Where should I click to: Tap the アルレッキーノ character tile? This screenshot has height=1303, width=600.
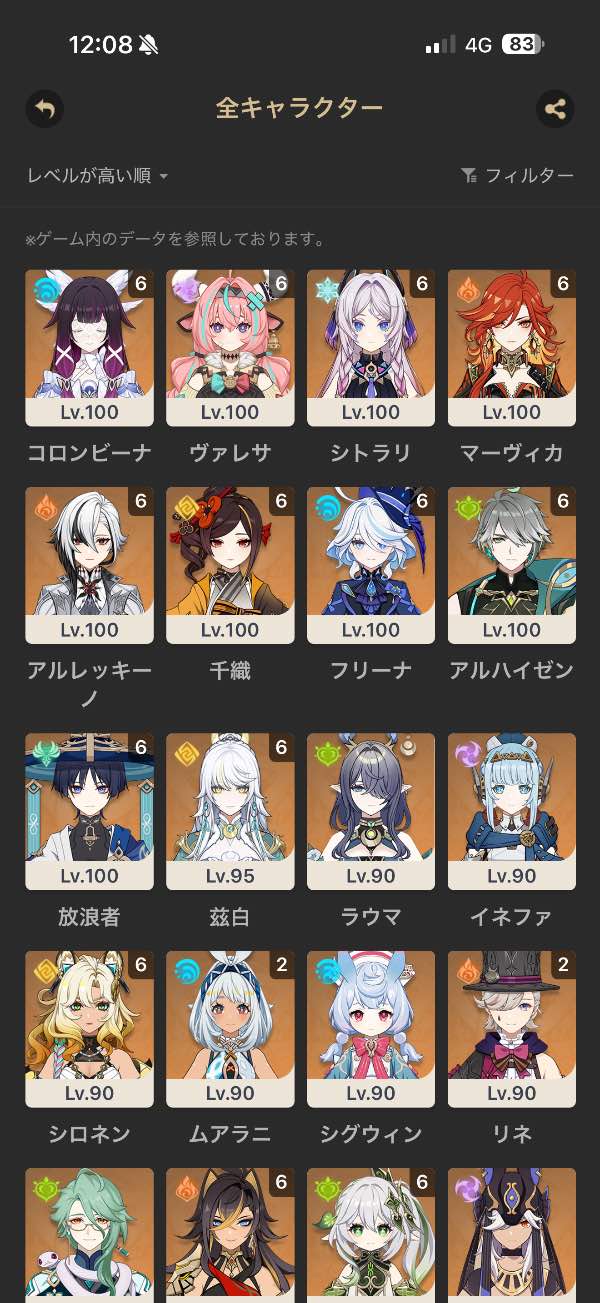[89, 565]
